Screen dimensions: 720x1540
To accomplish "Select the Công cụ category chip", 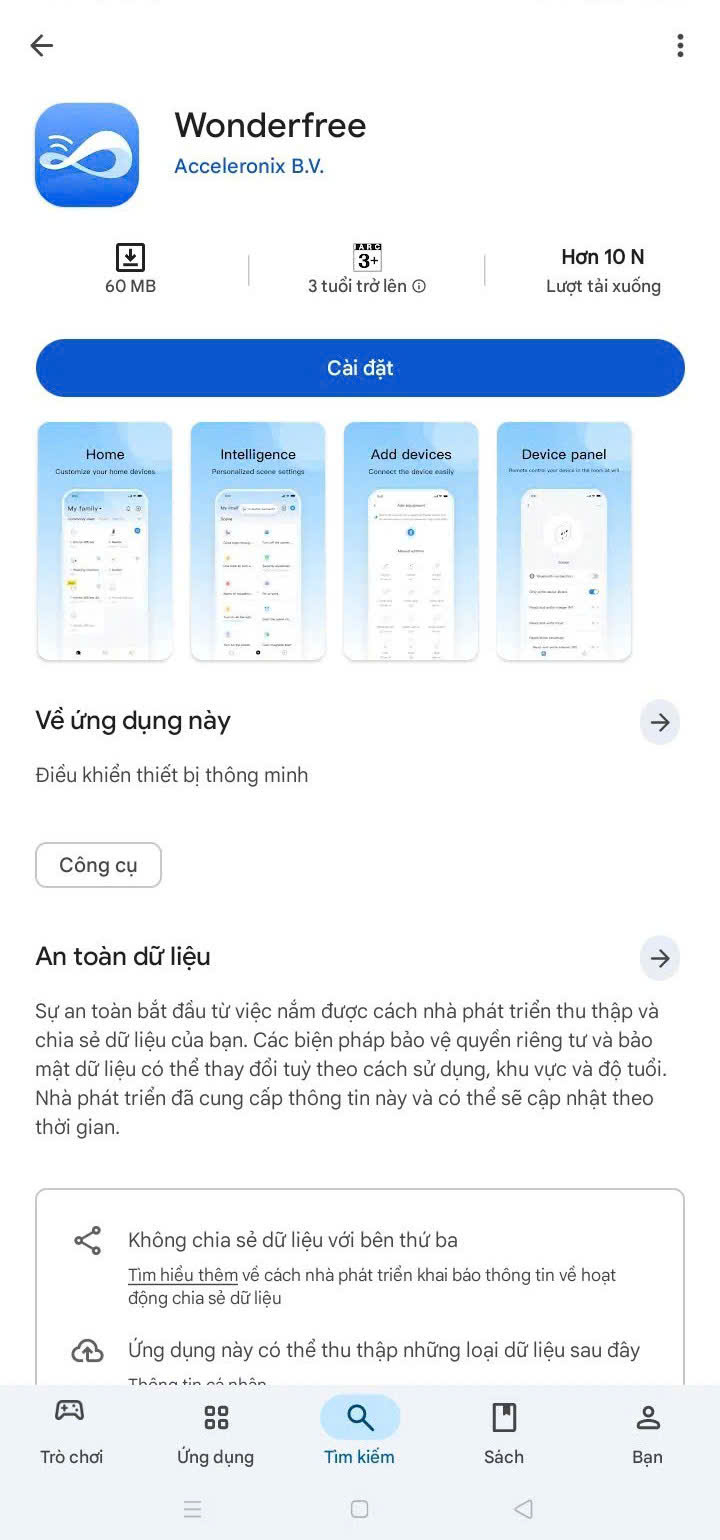I will click(x=98, y=865).
